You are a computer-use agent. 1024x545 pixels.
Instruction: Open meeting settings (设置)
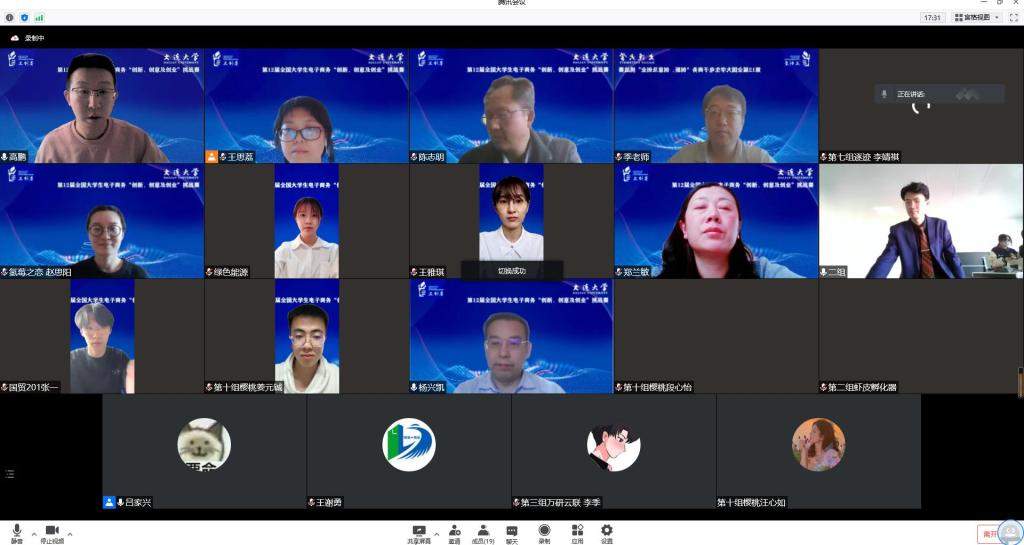click(x=607, y=533)
